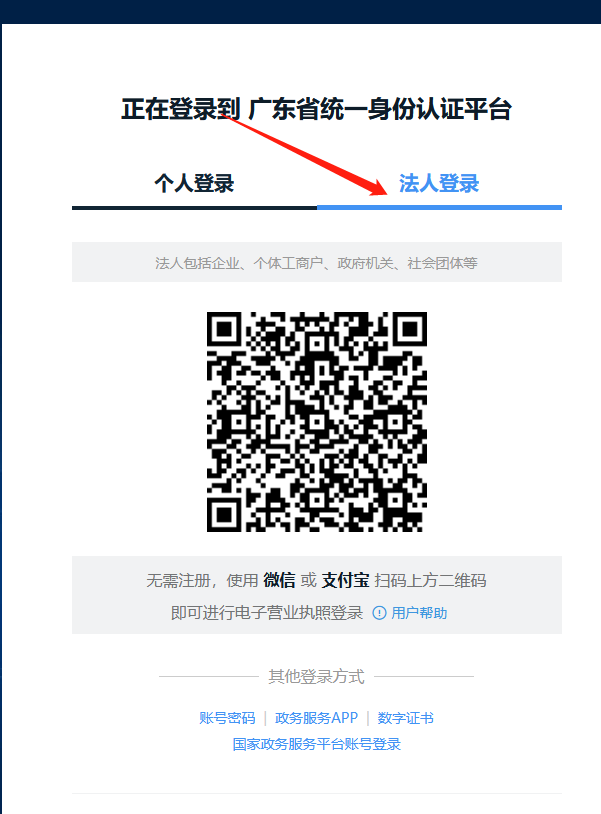Log in with 账号密码
The width and height of the screenshot is (601, 814).
(227, 718)
